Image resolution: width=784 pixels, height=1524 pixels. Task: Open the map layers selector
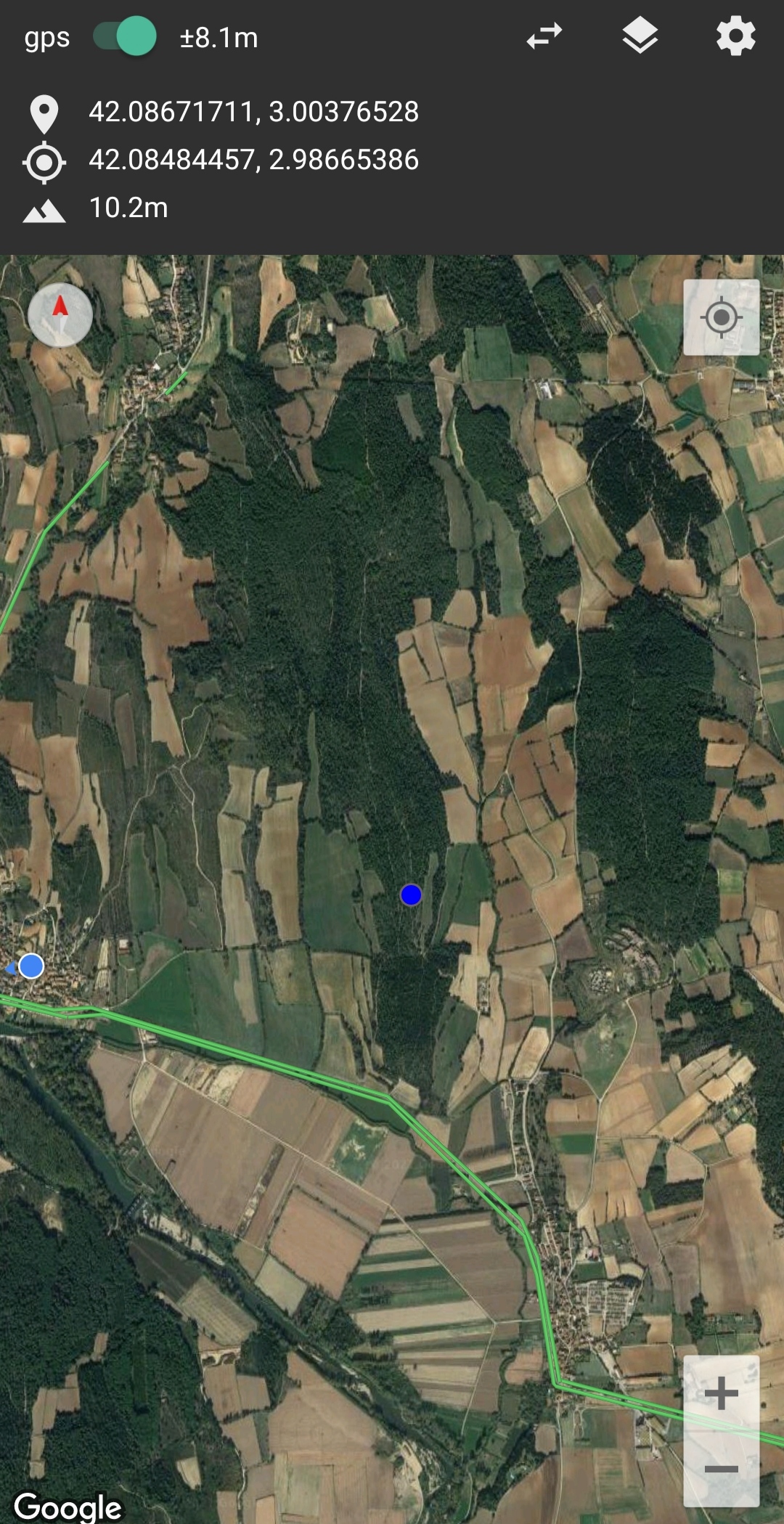[x=640, y=36]
